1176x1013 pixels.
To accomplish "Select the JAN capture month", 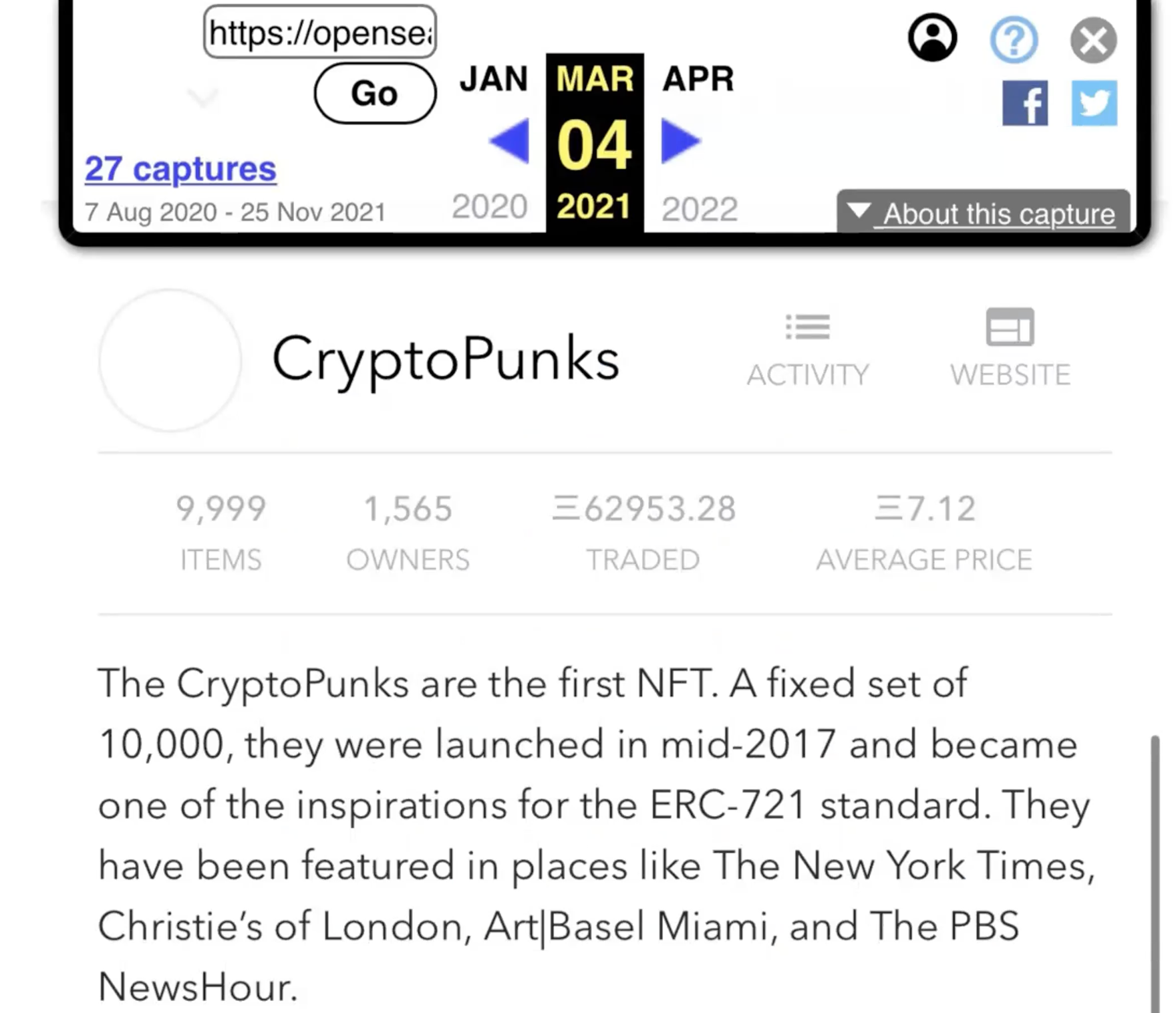I will (x=493, y=79).
